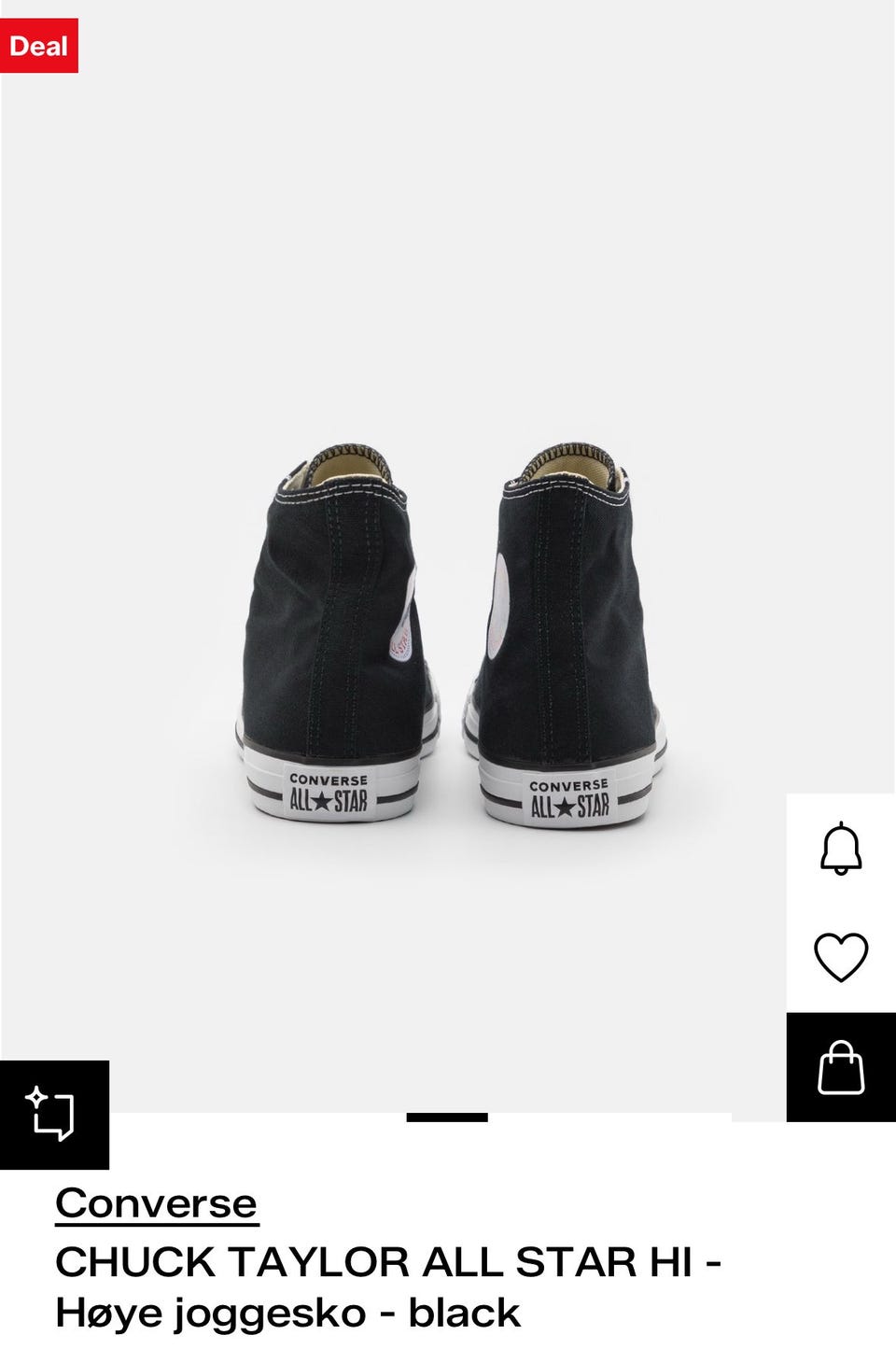Add the shoes to your wishlist
The height and width of the screenshot is (1363, 896).
[x=840, y=957]
